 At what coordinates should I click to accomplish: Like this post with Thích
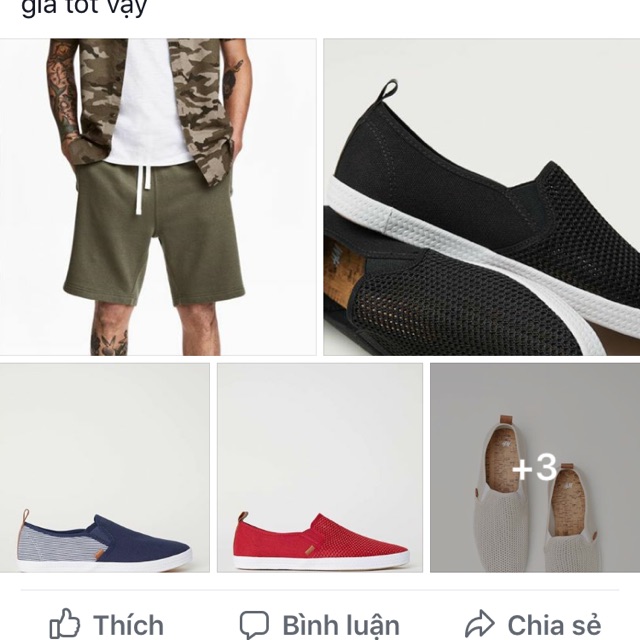point(106,625)
